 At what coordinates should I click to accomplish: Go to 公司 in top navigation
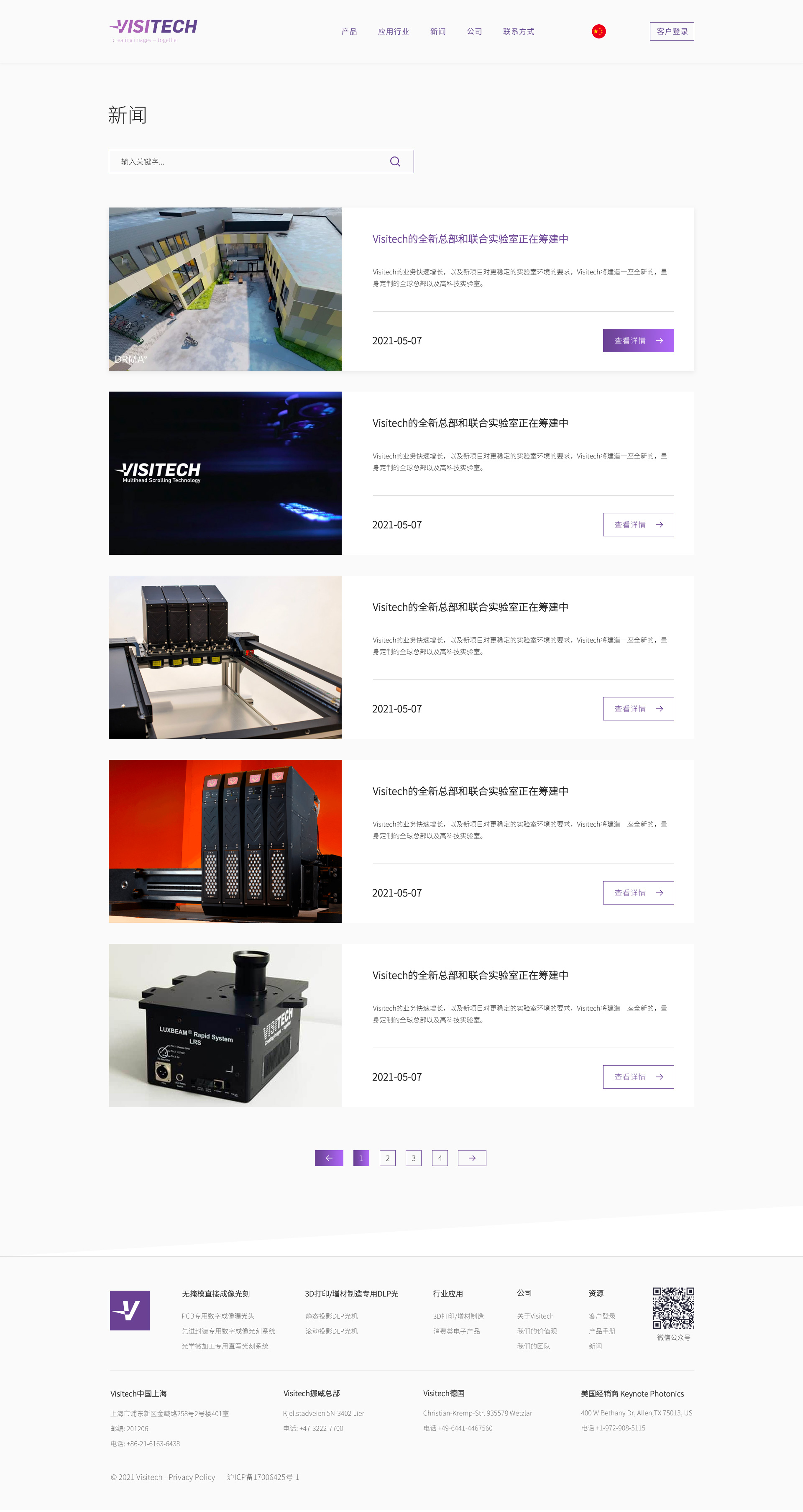474,31
